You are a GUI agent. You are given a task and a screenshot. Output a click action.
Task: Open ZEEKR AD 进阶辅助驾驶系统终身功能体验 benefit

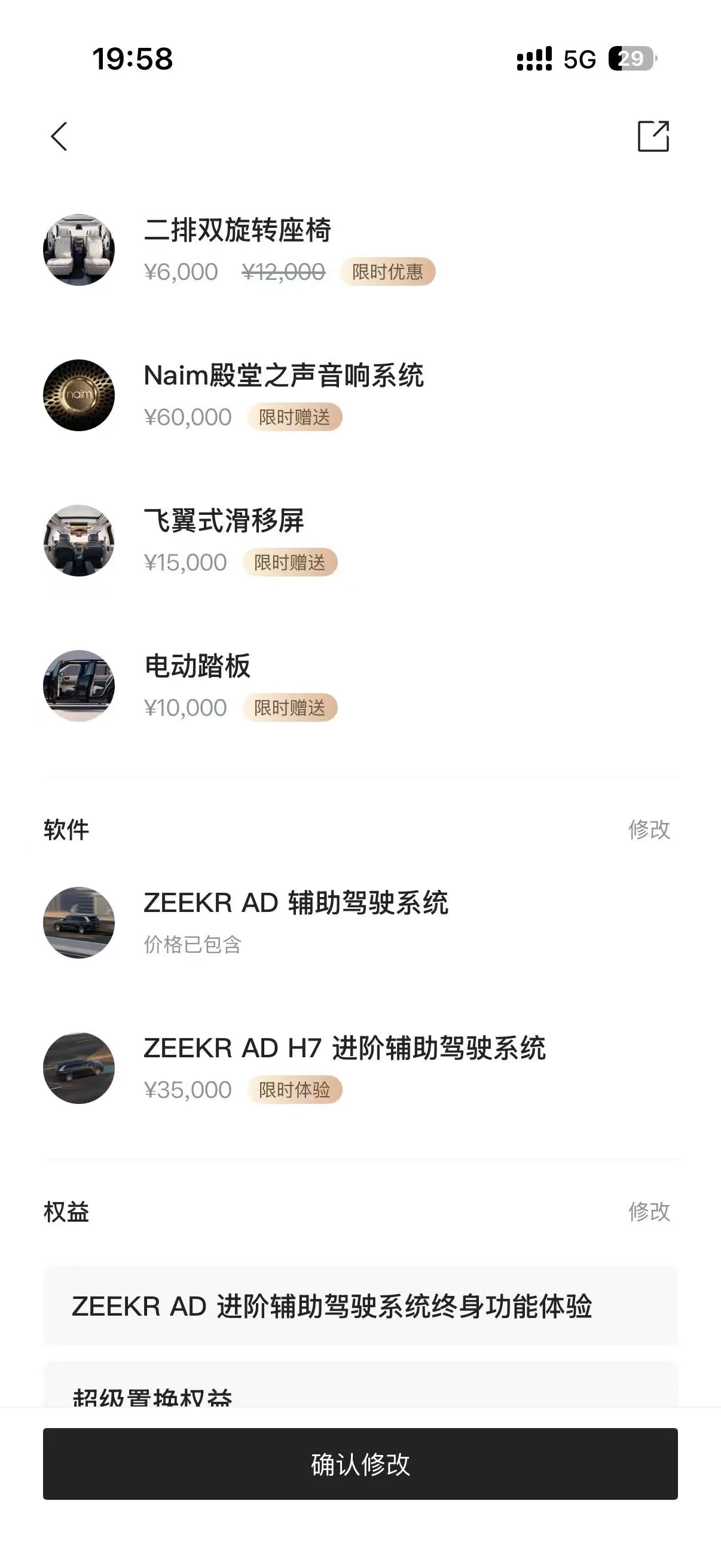click(360, 1306)
